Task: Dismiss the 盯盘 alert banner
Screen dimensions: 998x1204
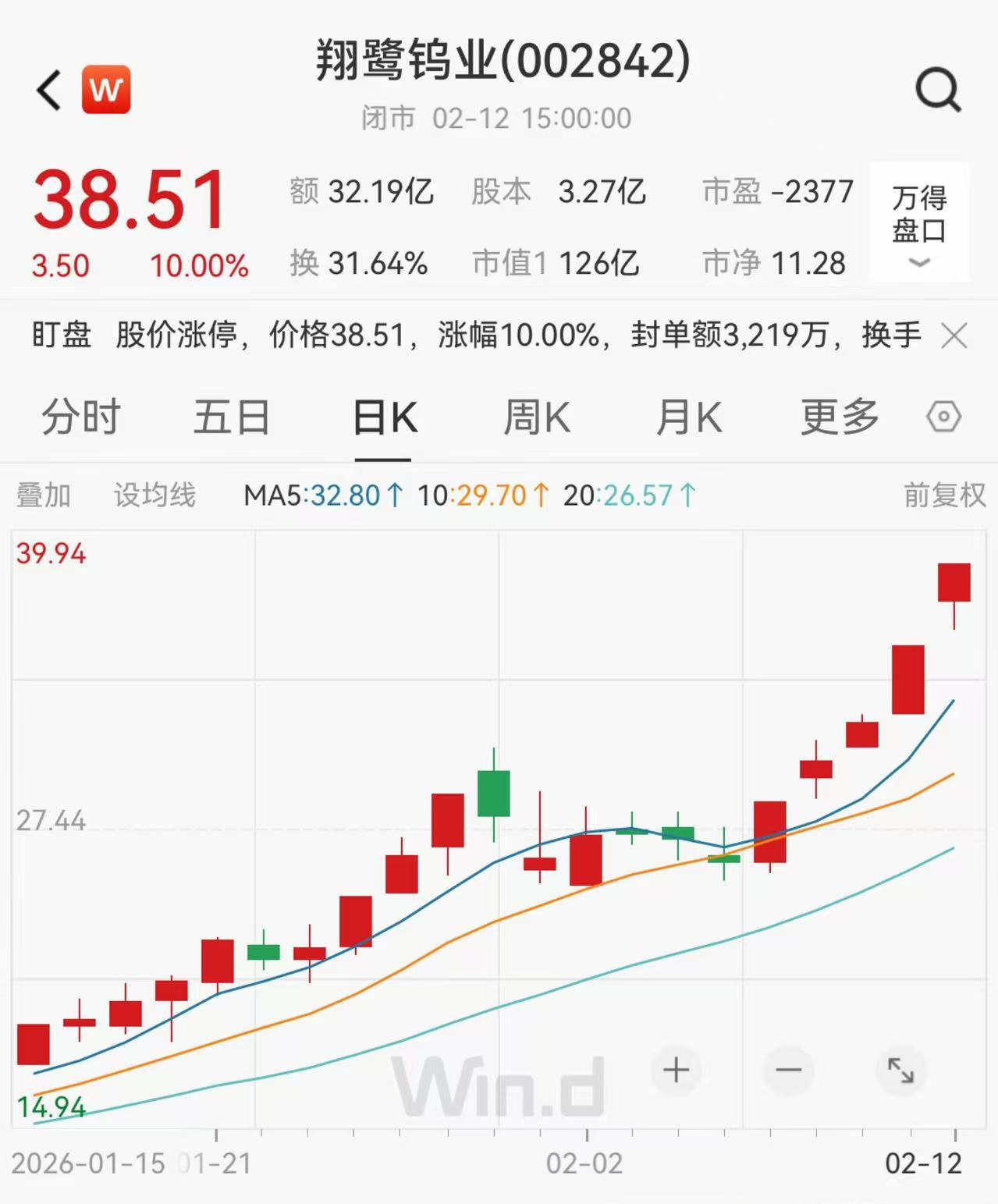Action: point(954,336)
